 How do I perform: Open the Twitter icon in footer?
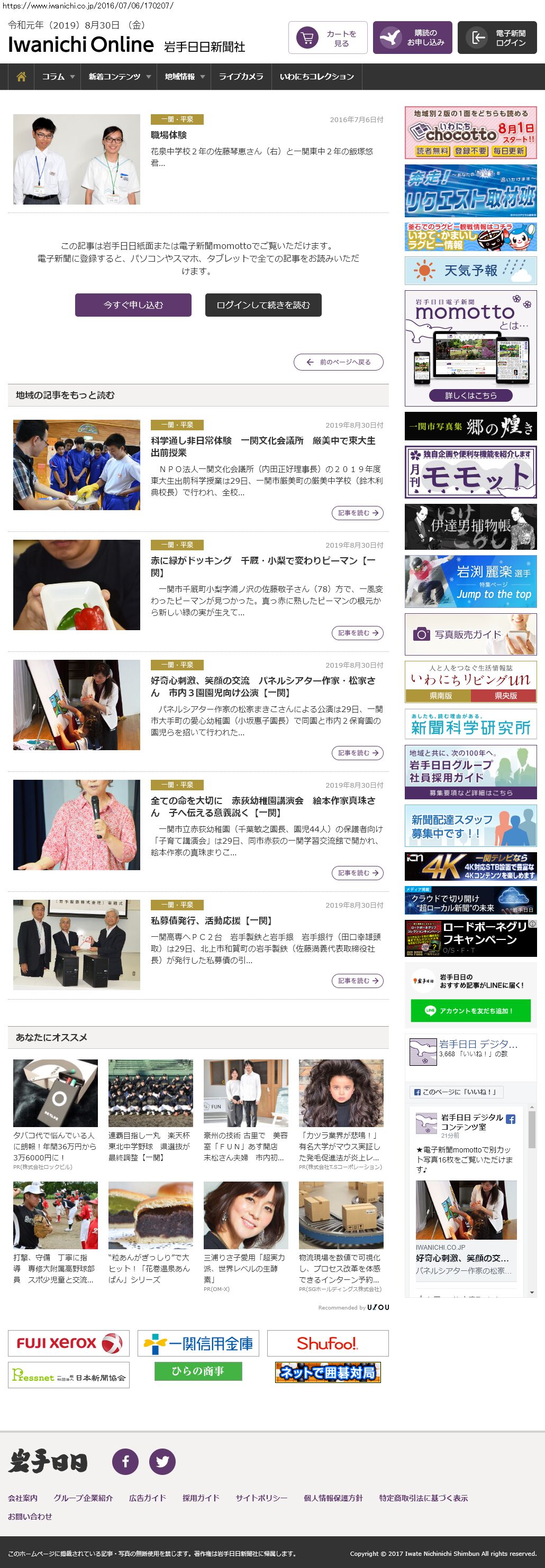162,1462
